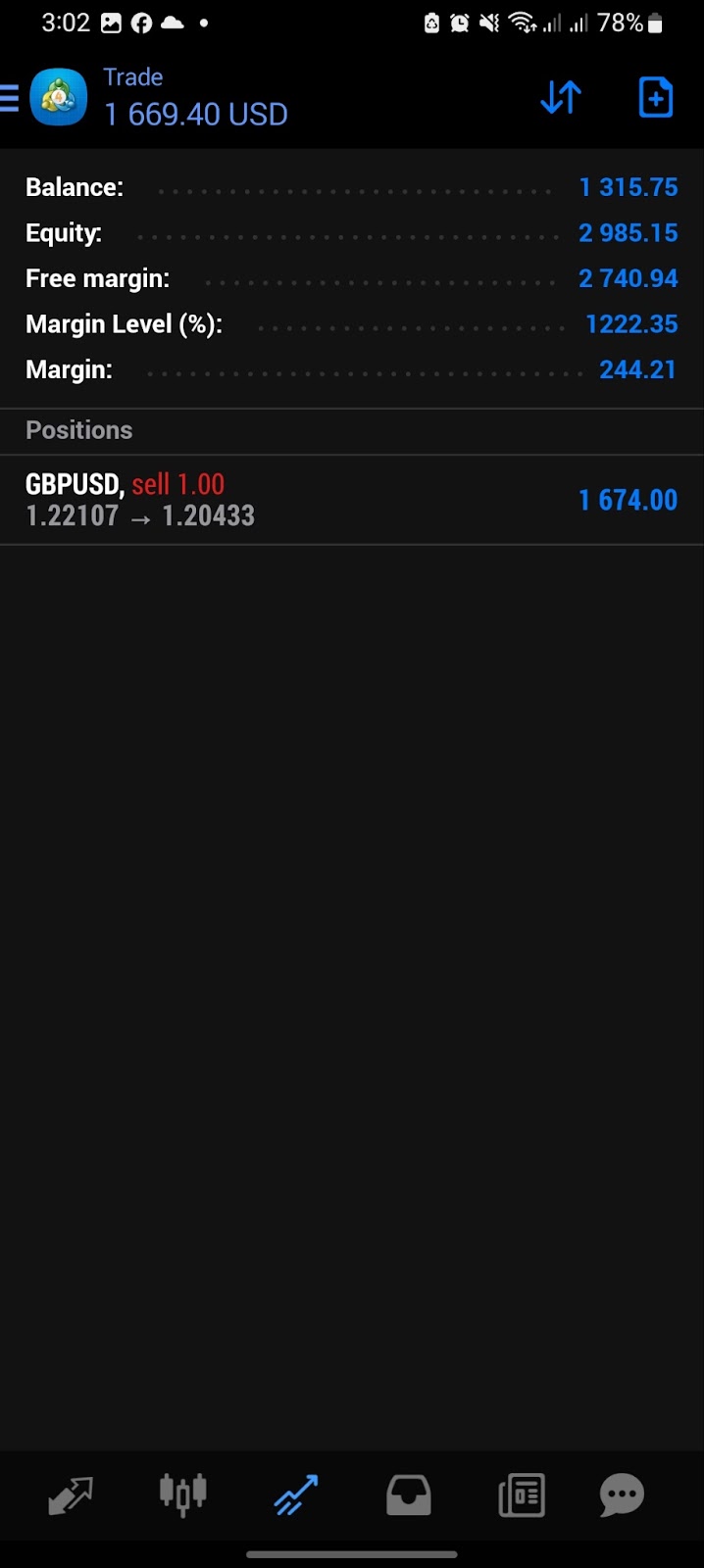704x1568 pixels.
Task: Open the History inbox tab
Action: [x=409, y=1496]
